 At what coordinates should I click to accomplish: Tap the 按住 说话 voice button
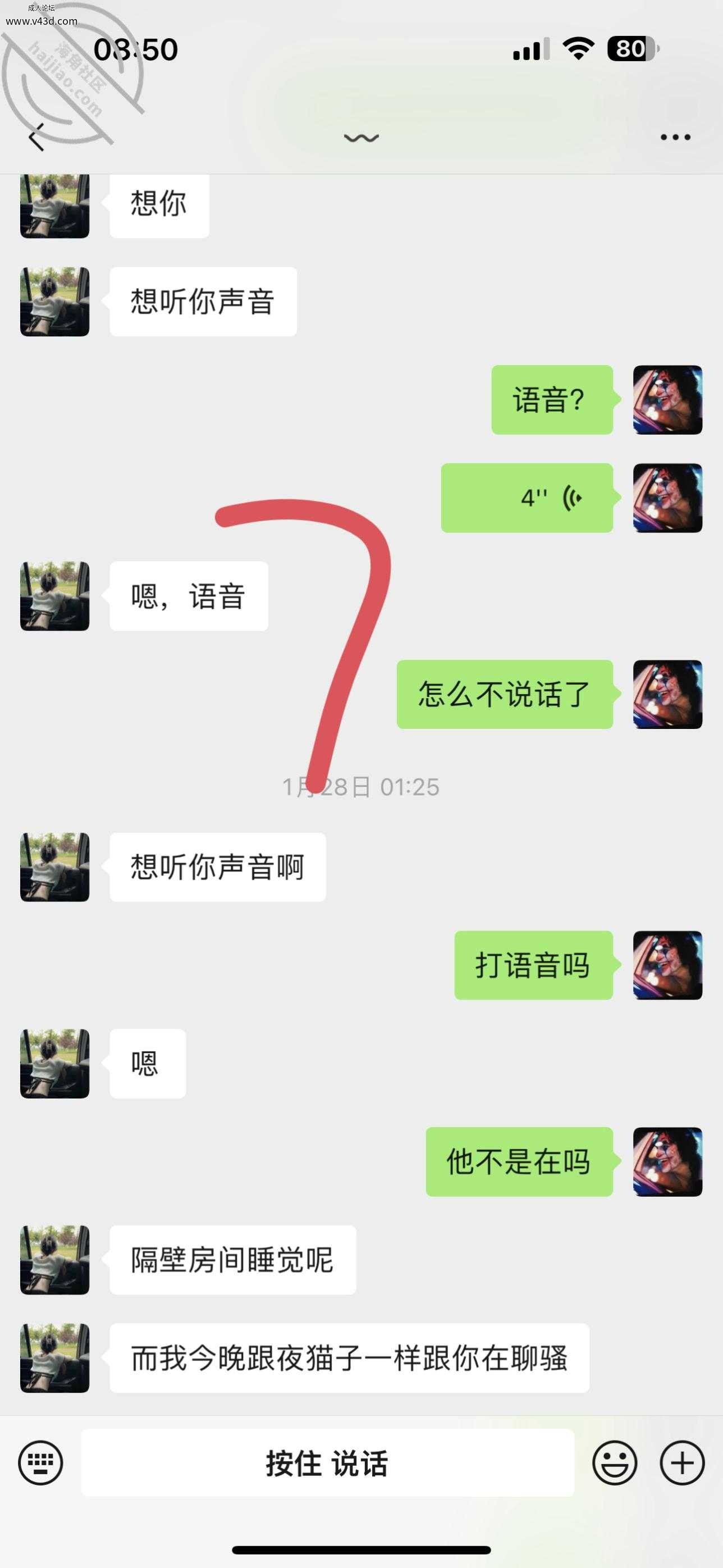tap(327, 1462)
